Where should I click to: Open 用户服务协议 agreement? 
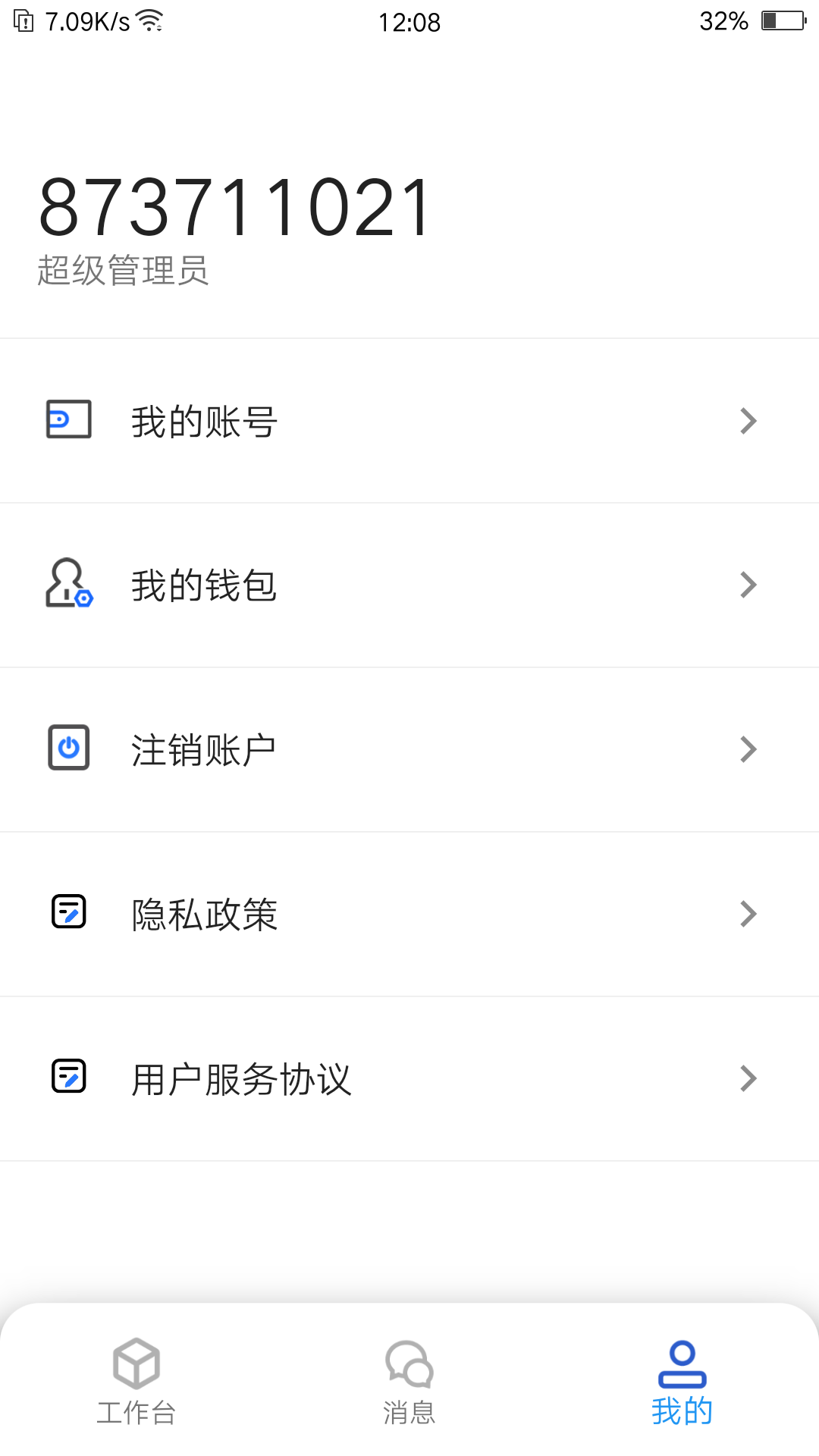coord(409,1079)
